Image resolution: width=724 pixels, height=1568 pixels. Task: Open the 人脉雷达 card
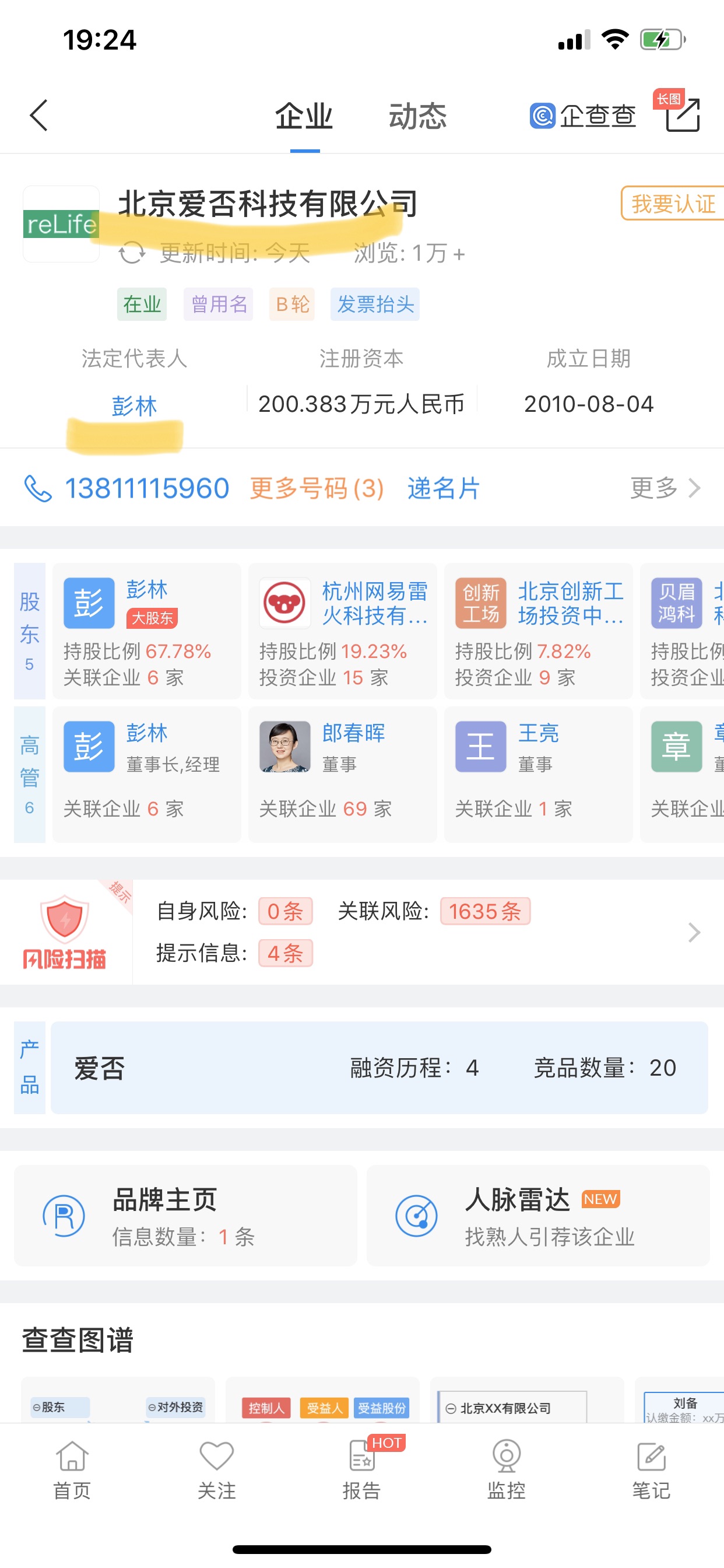pos(539,1216)
